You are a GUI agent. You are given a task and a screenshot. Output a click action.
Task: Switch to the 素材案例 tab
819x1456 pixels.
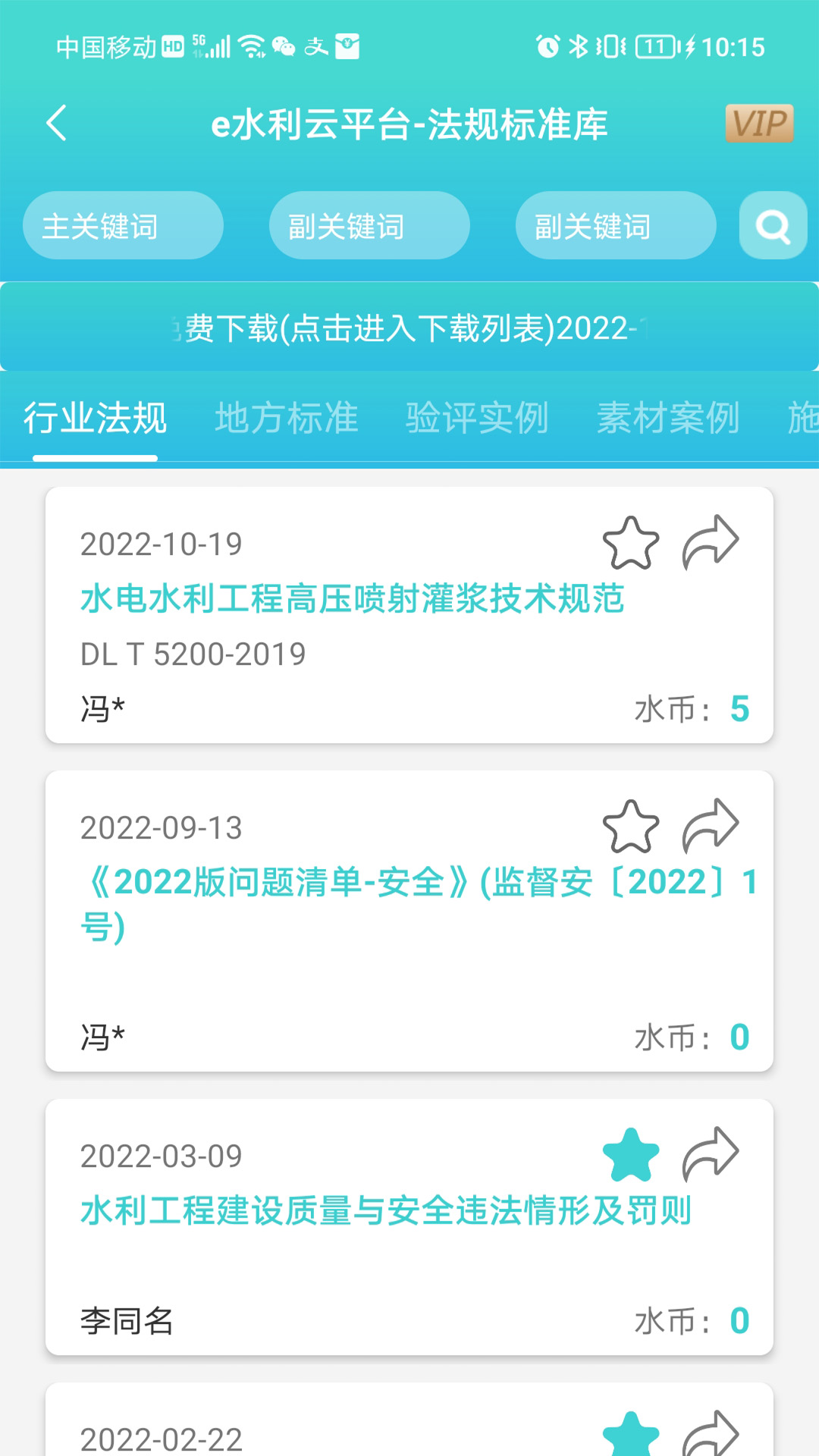[x=668, y=418]
